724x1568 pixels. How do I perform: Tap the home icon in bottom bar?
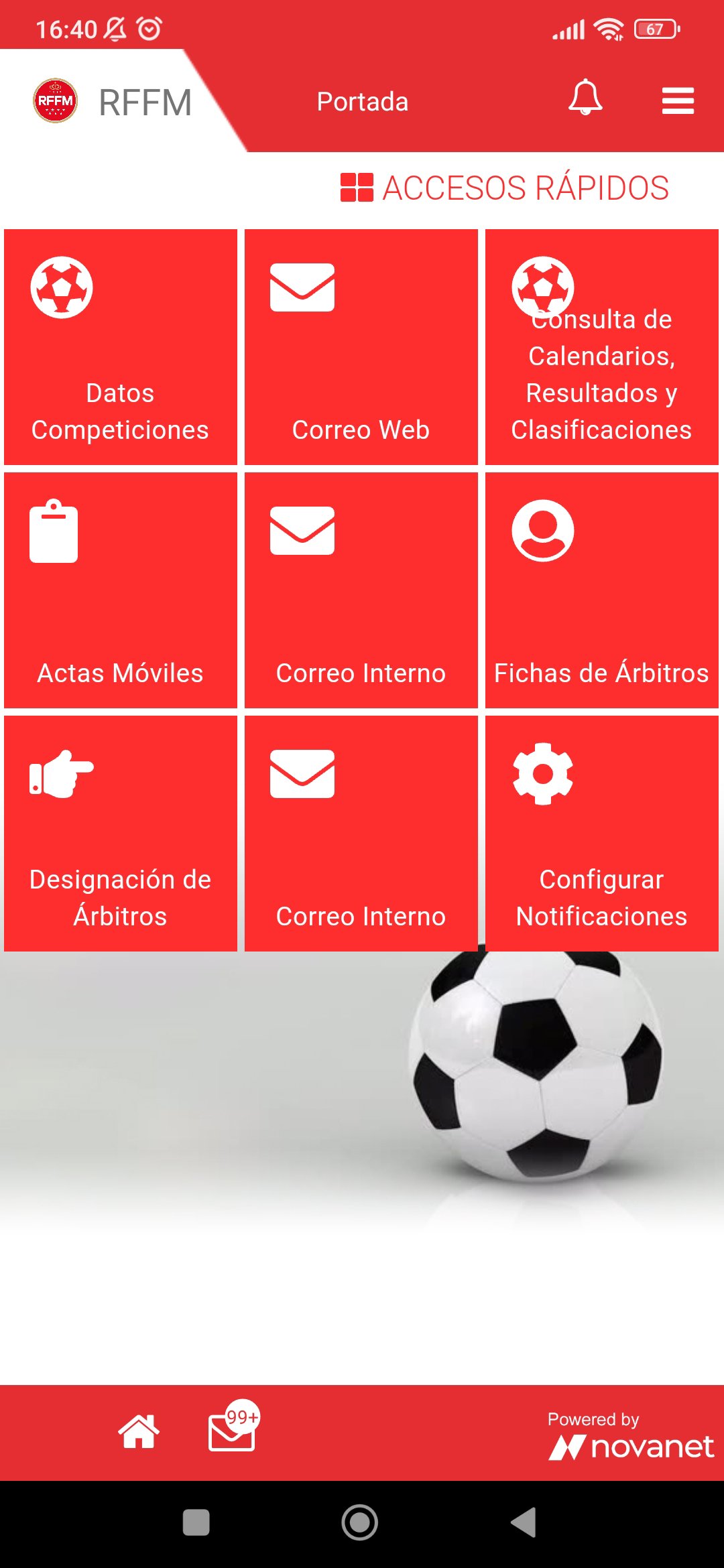click(x=139, y=1432)
